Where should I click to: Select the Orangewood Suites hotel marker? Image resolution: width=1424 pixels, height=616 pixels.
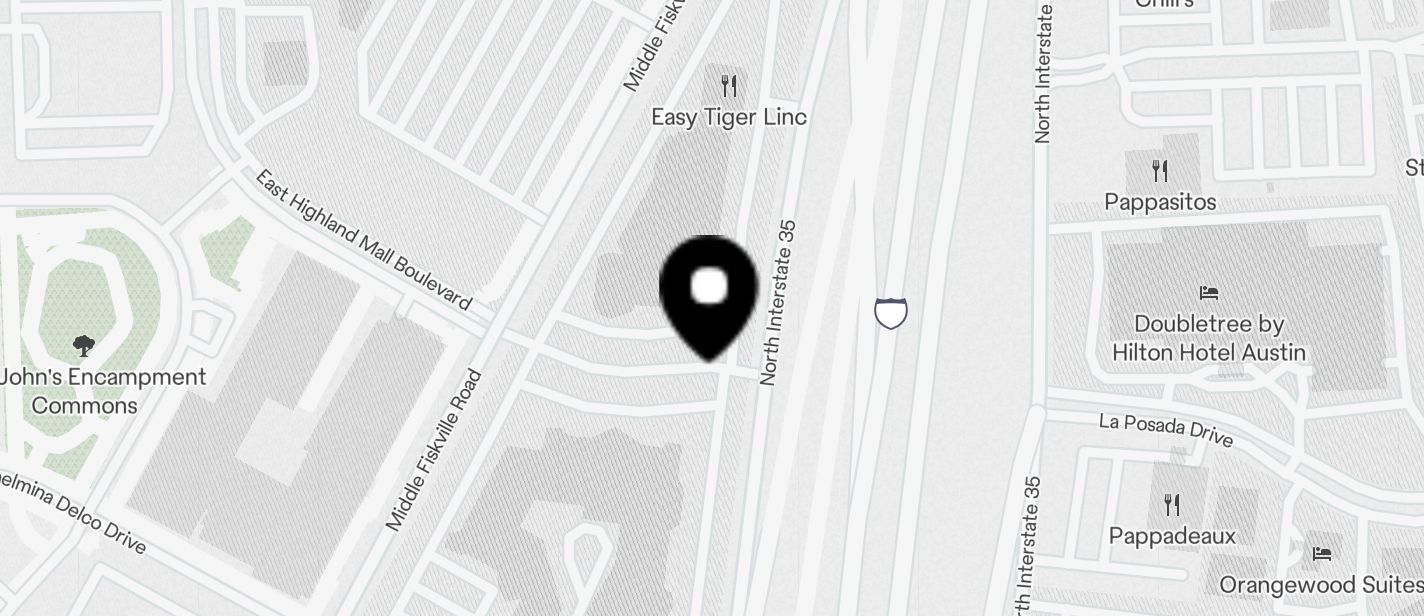point(1322,553)
